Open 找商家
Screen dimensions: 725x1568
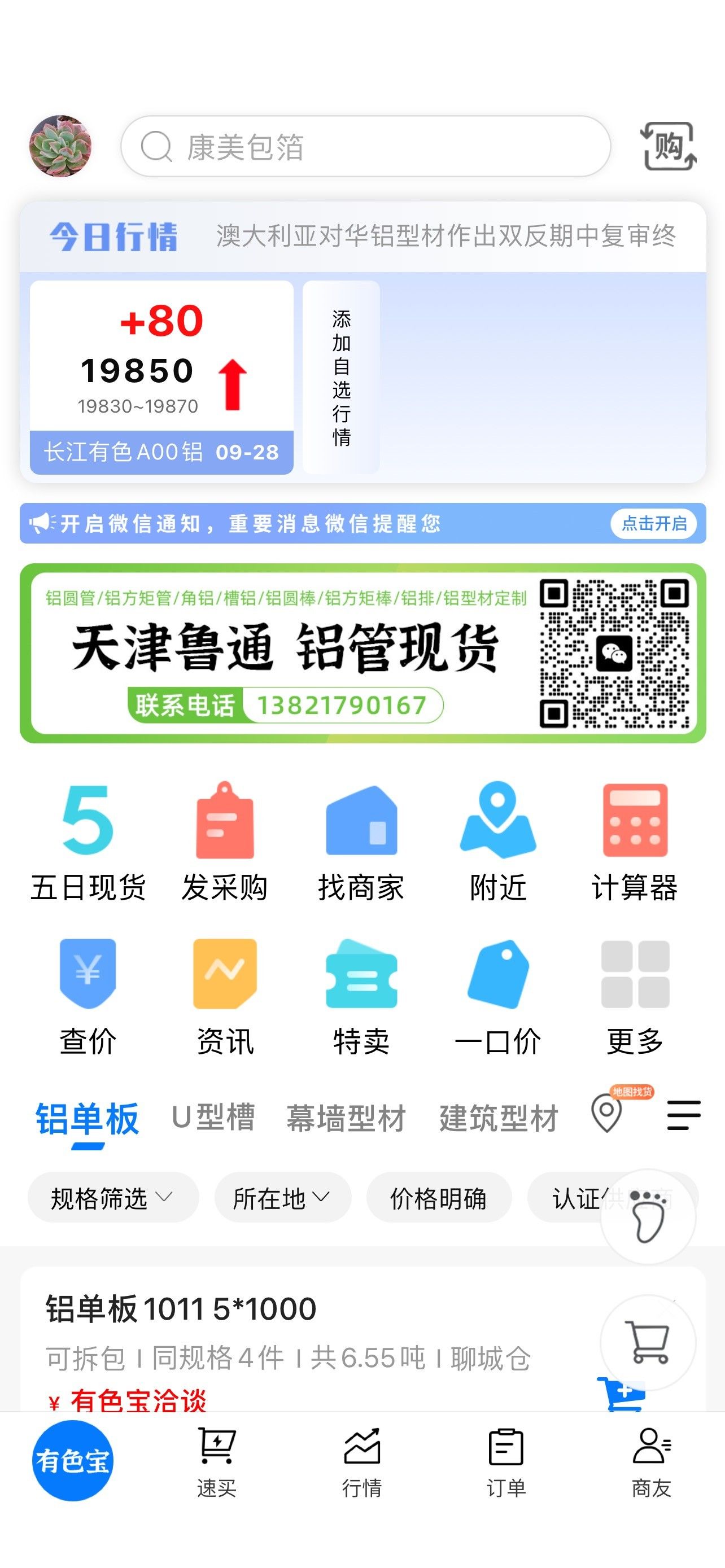(x=361, y=841)
